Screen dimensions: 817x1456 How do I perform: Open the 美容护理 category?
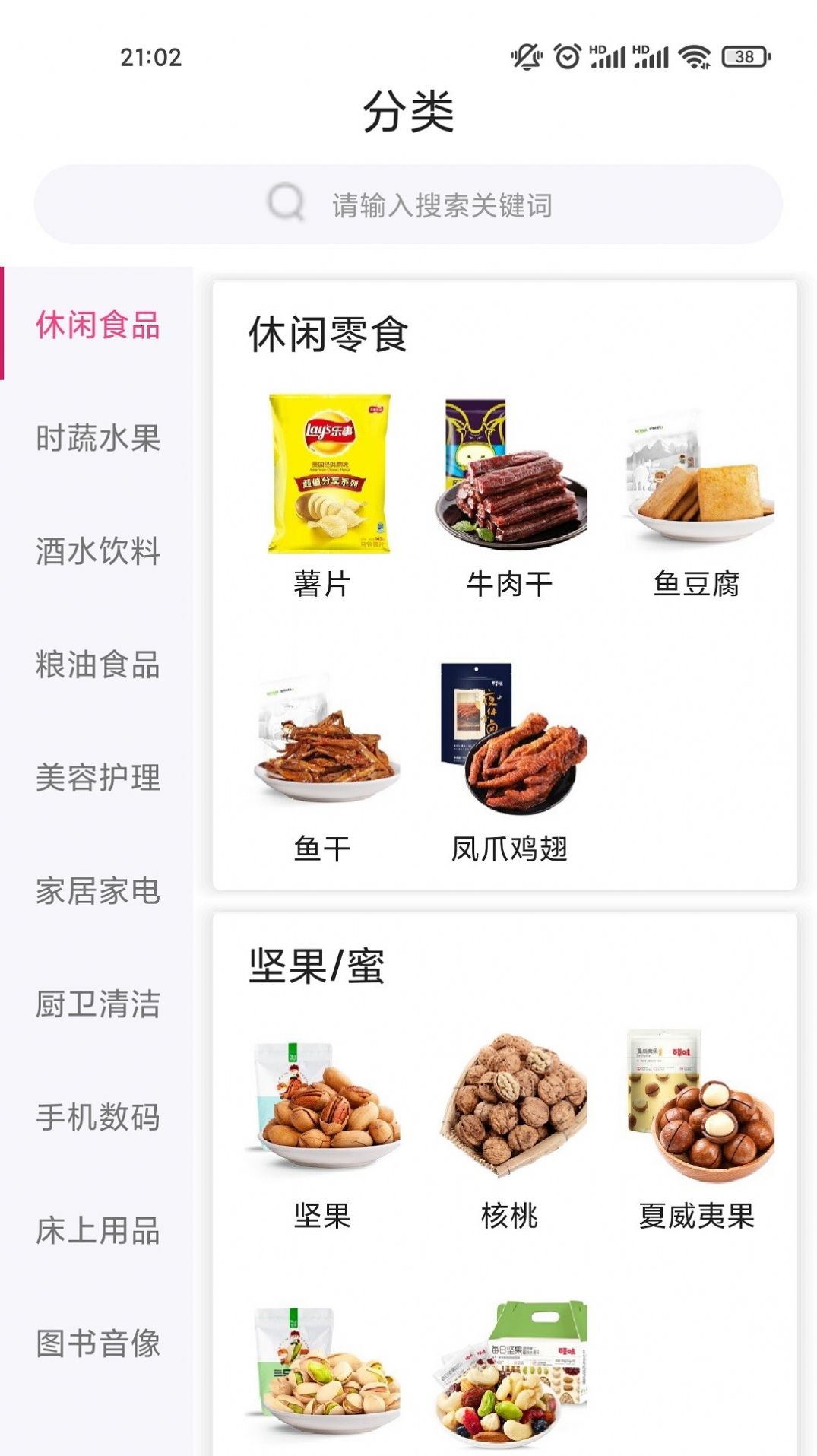tap(97, 777)
